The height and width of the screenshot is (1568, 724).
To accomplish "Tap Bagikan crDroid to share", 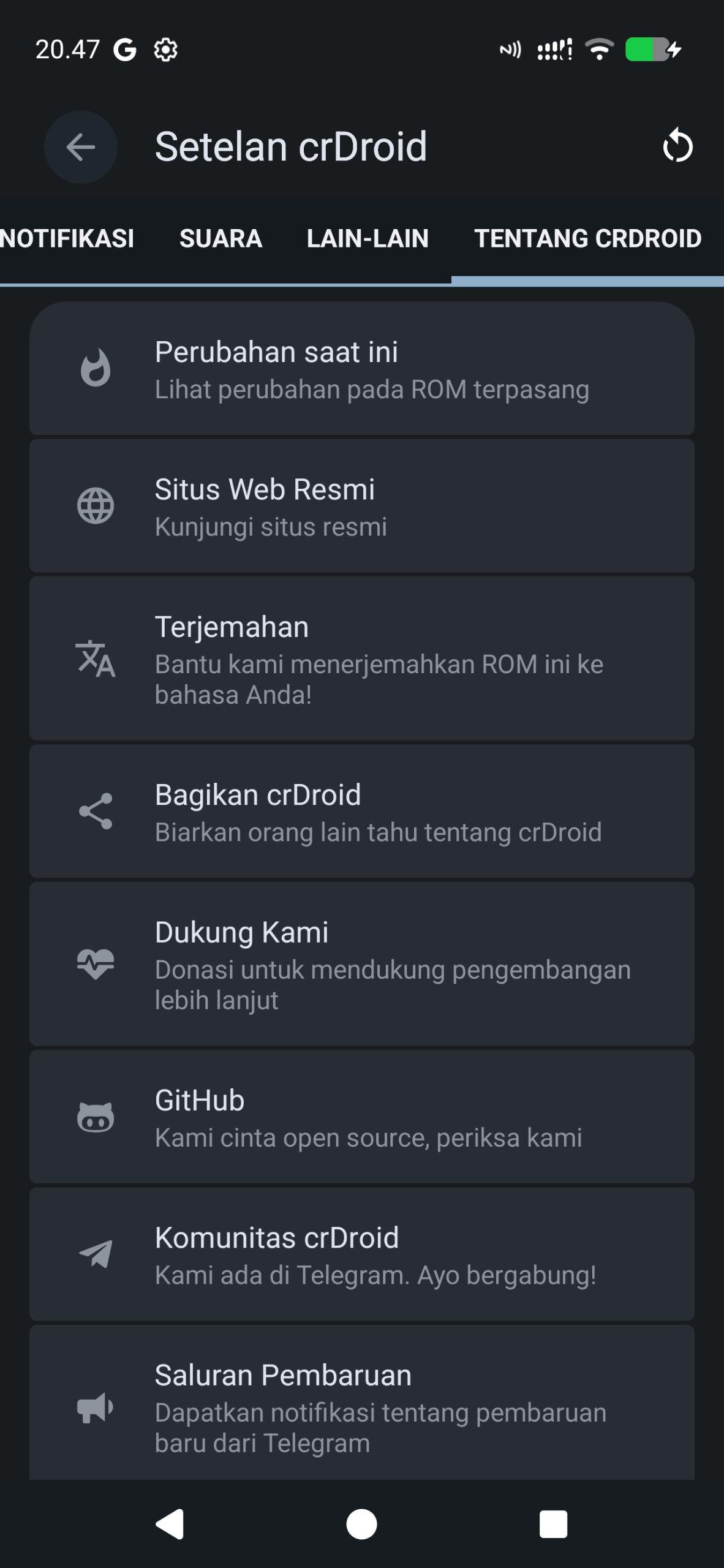I will coord(361,812).
